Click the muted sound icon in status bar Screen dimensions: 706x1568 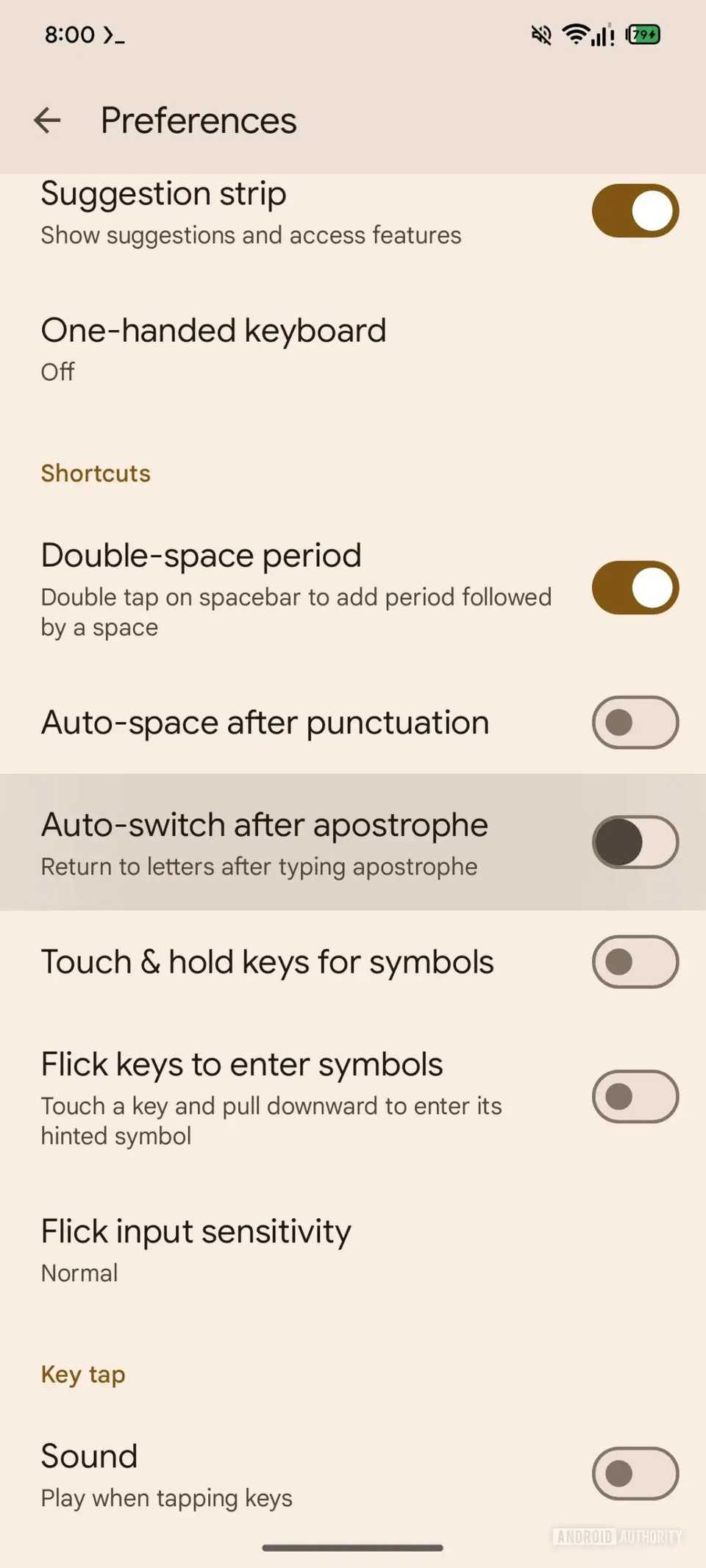[540, 35]
